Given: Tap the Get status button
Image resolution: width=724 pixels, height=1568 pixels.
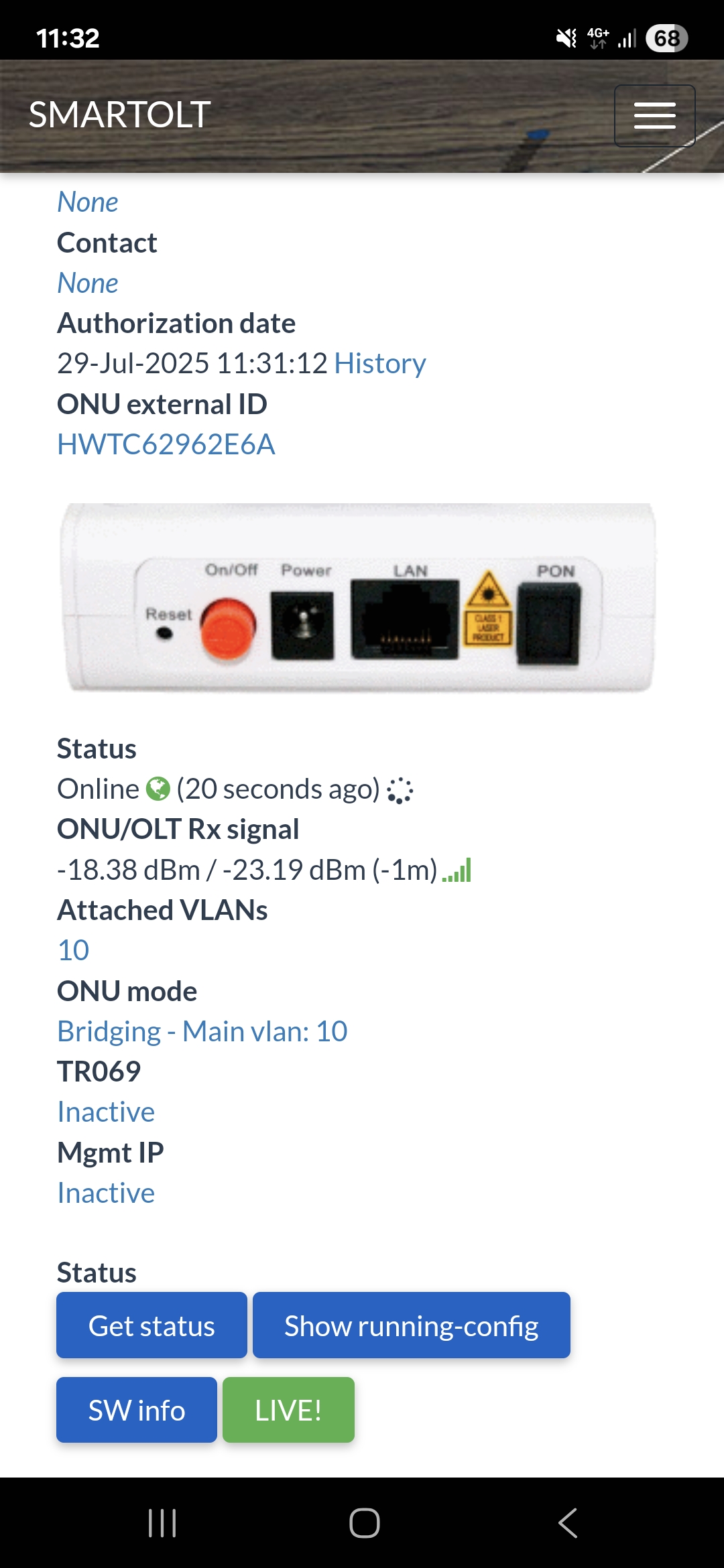Looking at the screenshot, I should click(x=152, y=1325).
